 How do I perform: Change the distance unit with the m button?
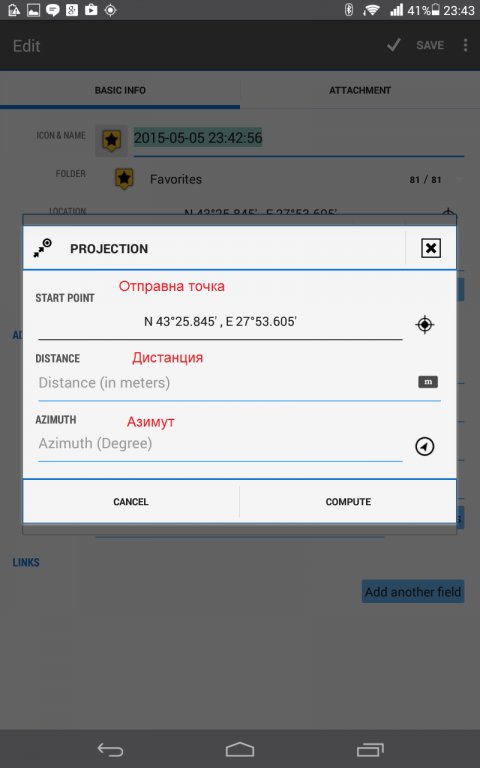(428, 382)
